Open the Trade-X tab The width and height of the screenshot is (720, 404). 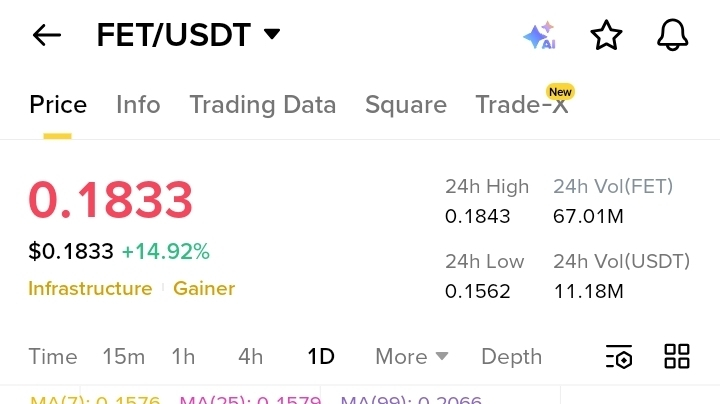522,105
